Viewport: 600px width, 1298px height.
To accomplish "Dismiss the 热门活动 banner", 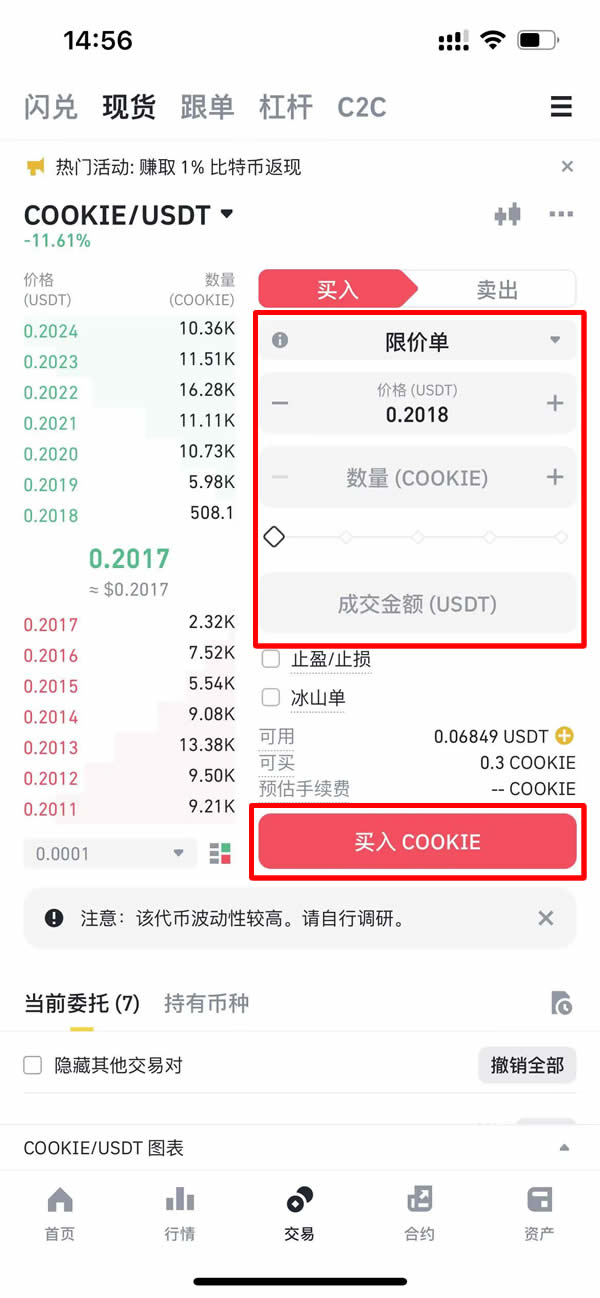I will 567,167.
